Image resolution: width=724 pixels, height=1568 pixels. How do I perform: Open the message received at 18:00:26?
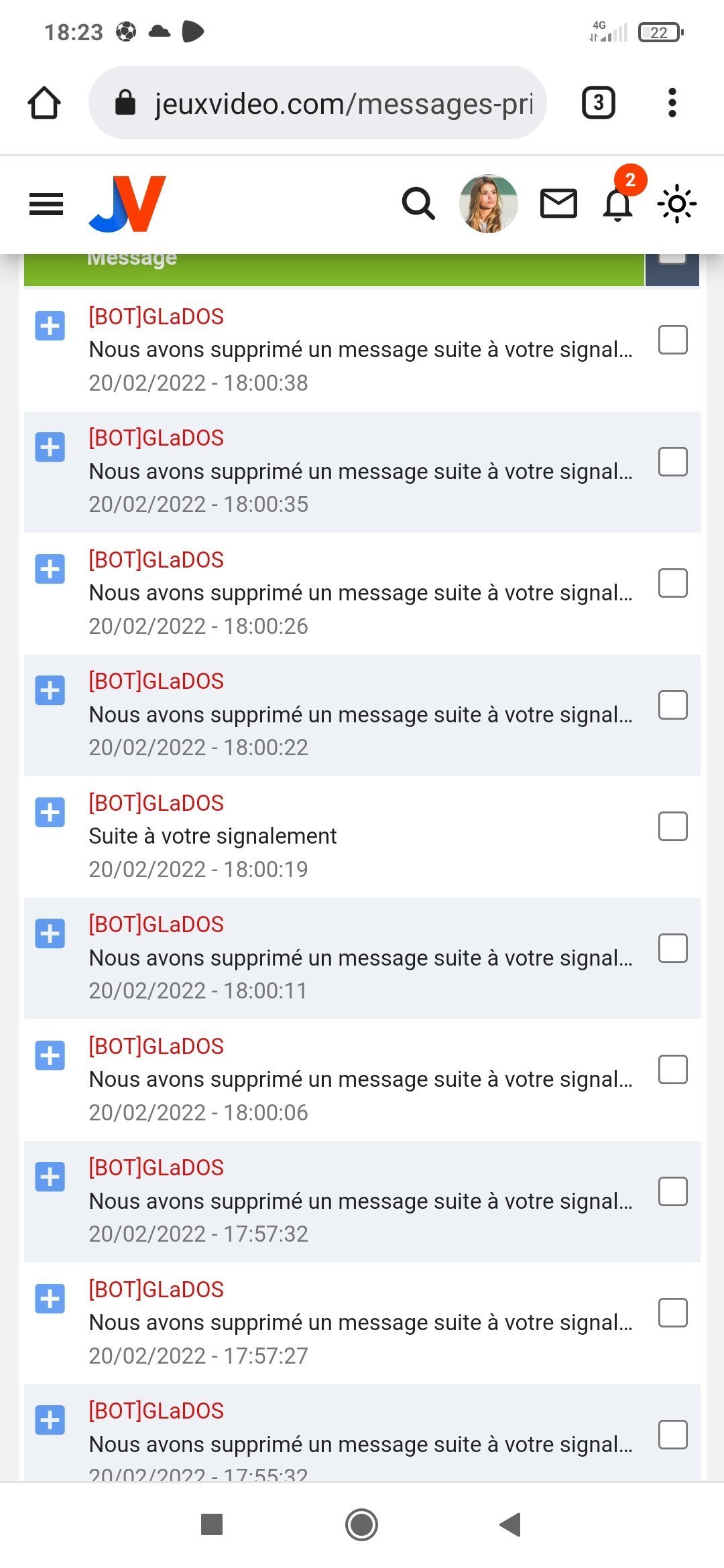pyautogui.click(x=360, y=593)
